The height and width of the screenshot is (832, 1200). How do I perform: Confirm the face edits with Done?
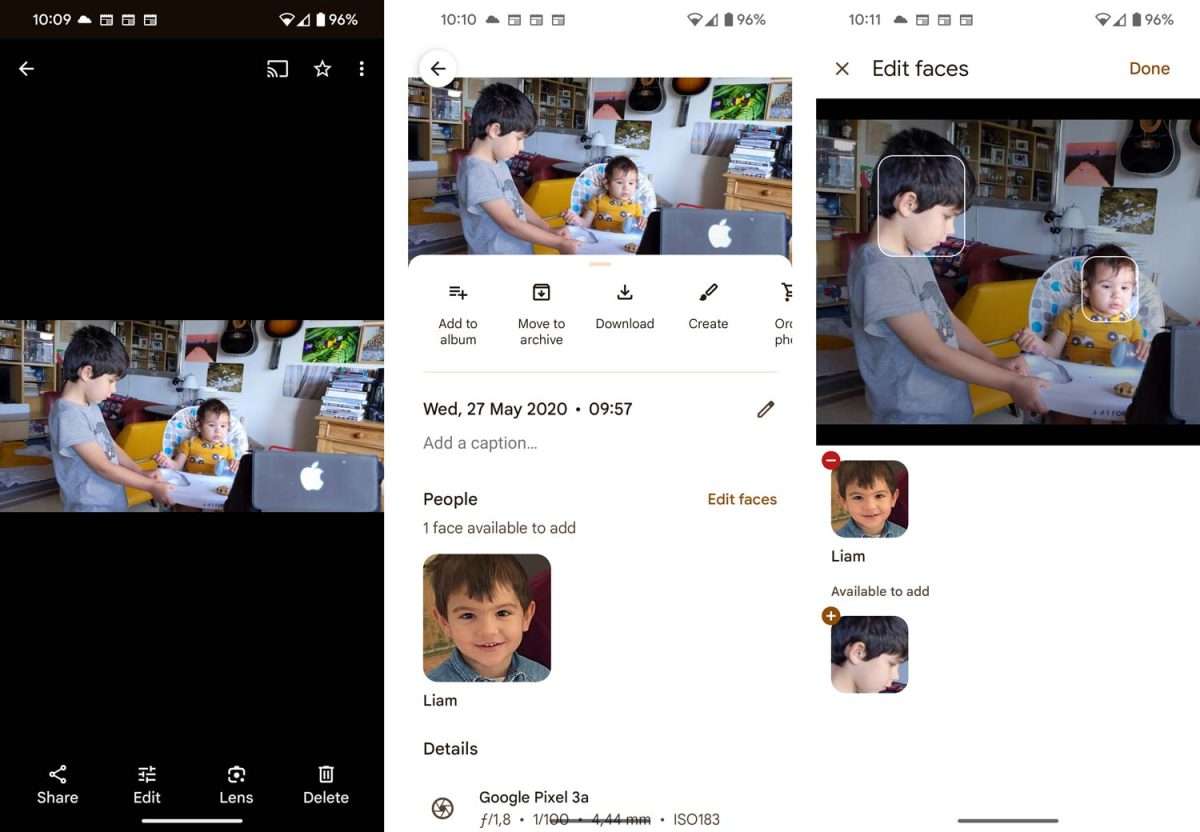(1149, 69)
